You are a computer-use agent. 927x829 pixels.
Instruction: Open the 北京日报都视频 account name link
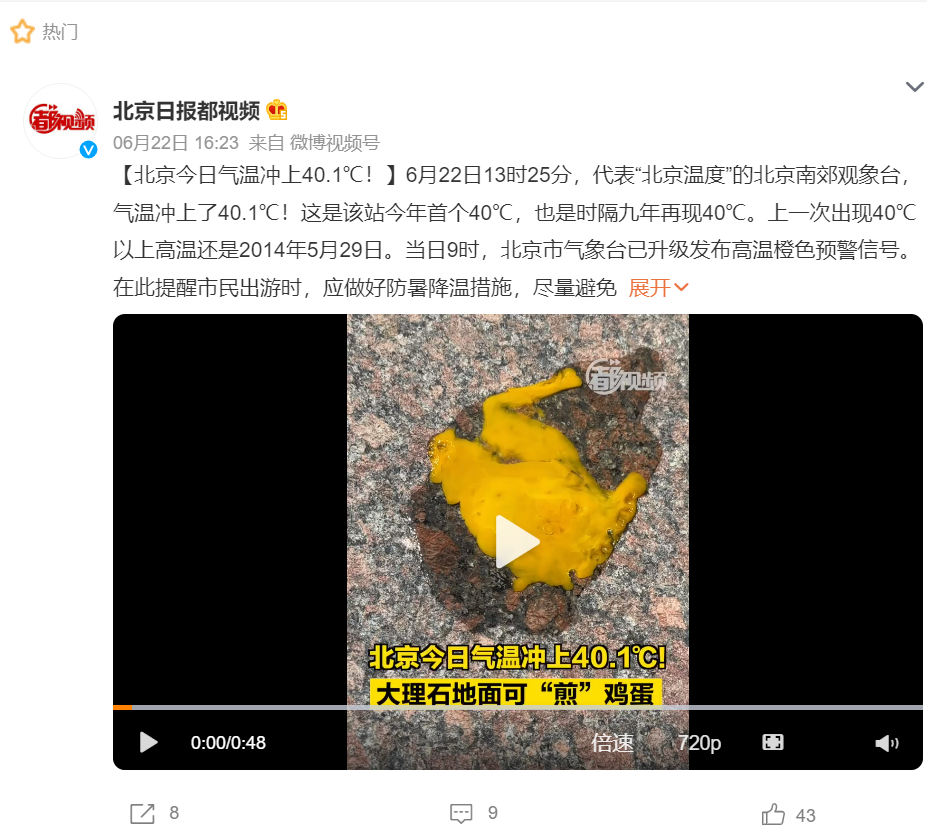186,110
